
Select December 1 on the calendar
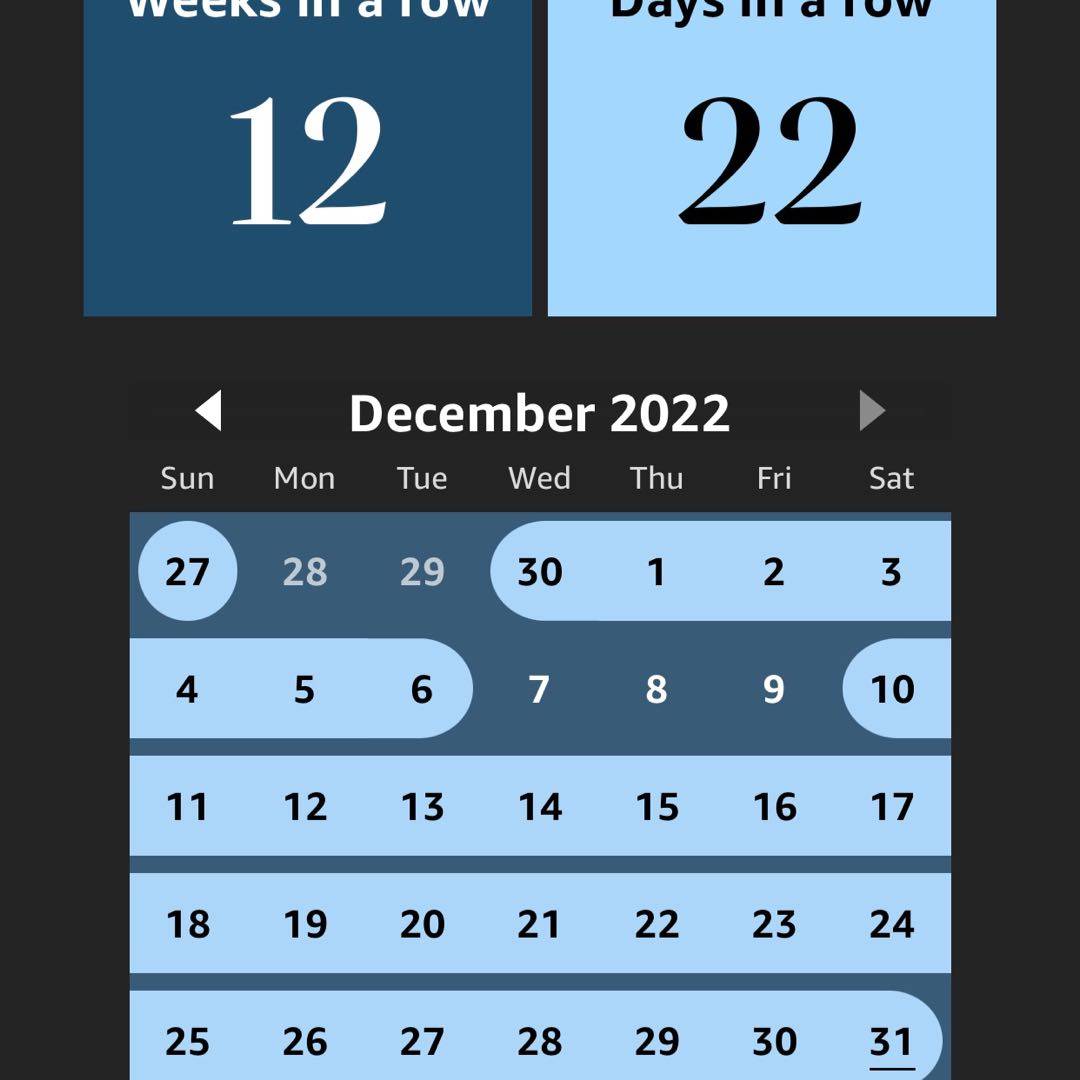pos(656,571)
